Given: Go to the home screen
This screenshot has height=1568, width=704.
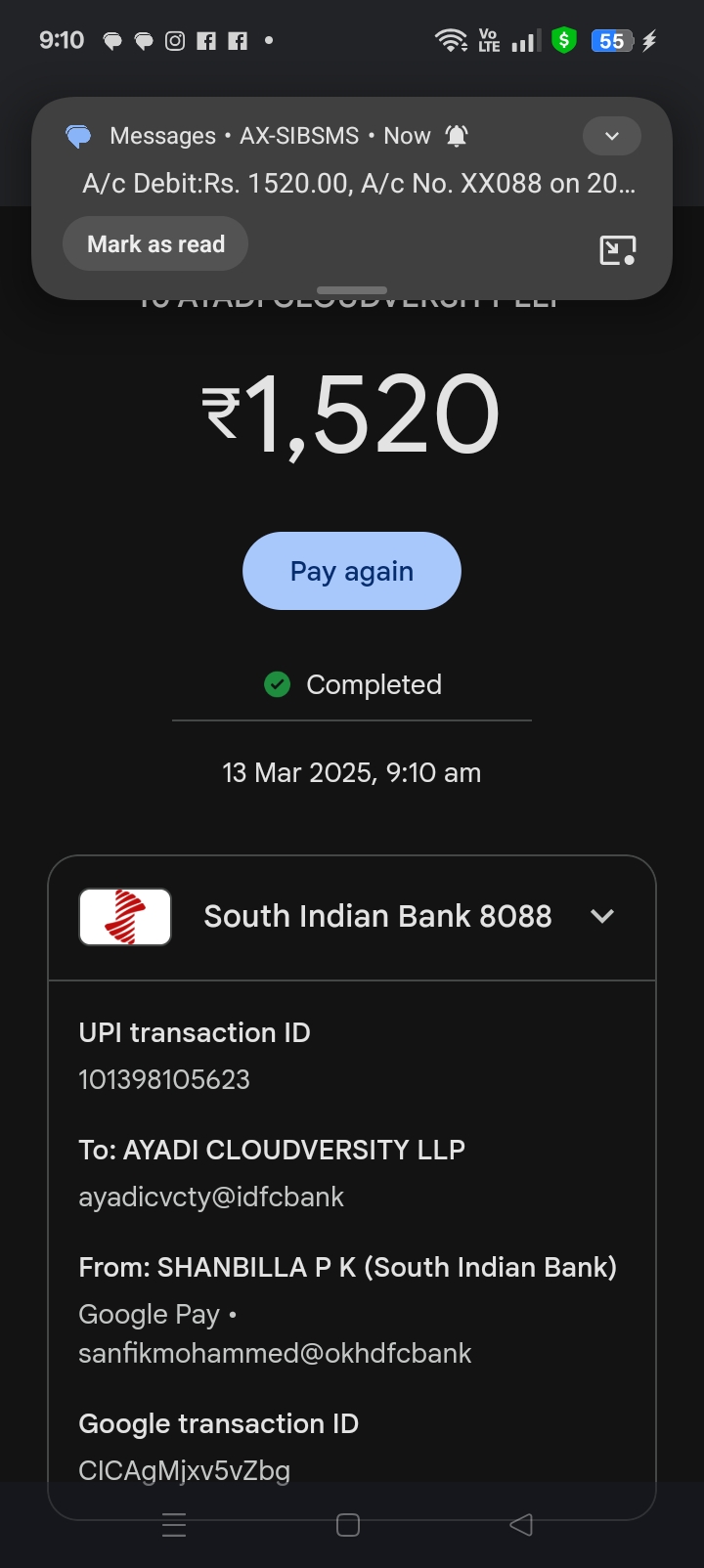Looking at the screenshot, I should [x=348, y=1524].
